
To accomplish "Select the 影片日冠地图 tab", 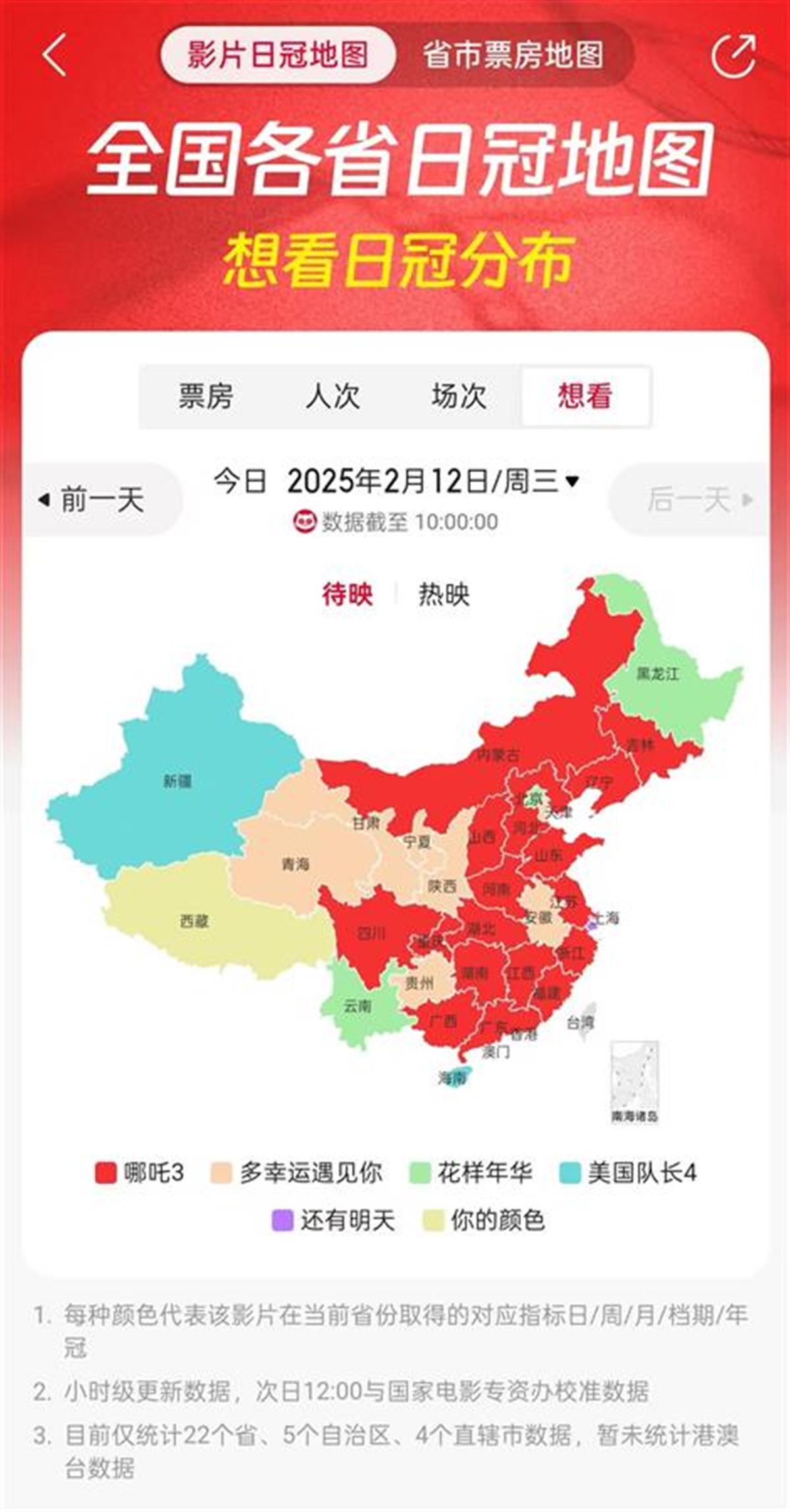I will tap(277, 55).
